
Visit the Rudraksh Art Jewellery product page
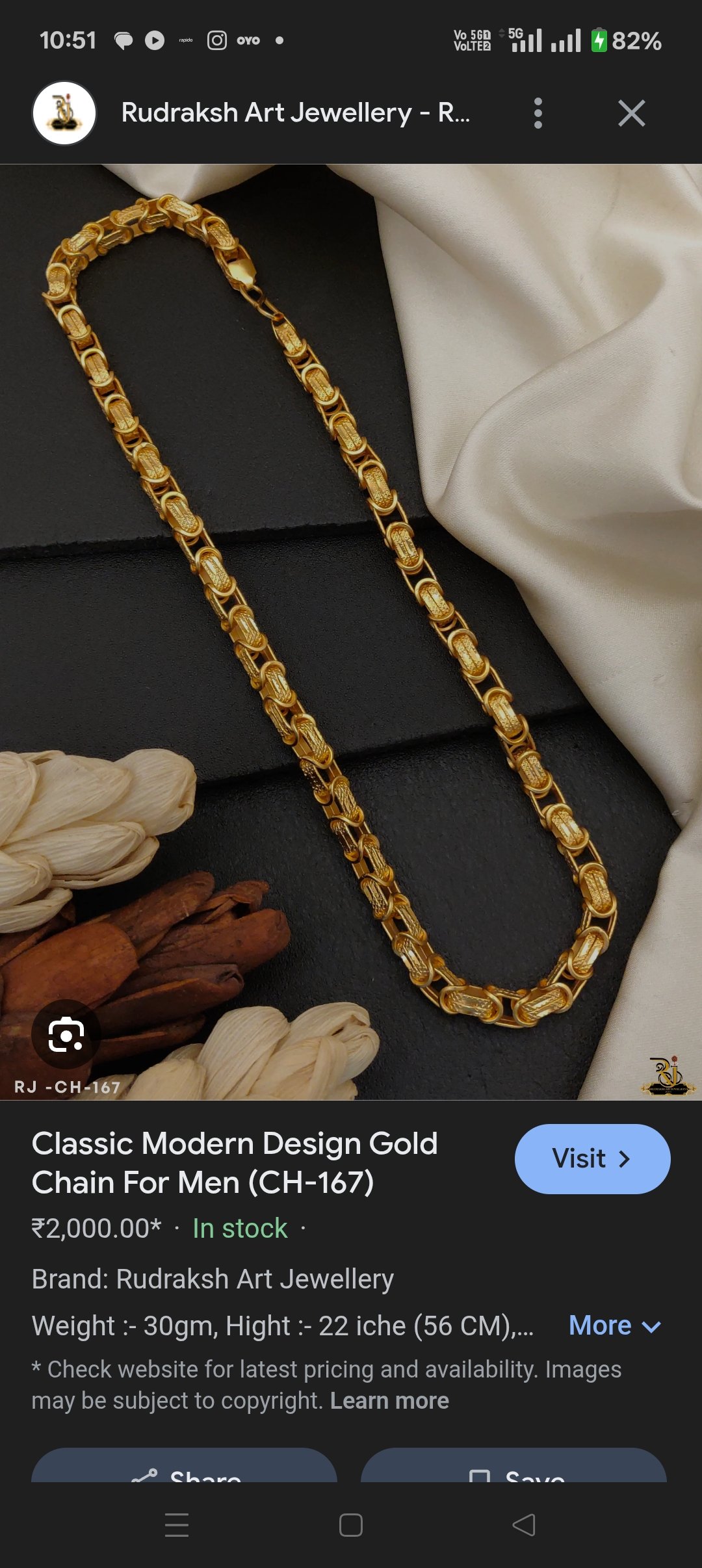point(591,1158)
